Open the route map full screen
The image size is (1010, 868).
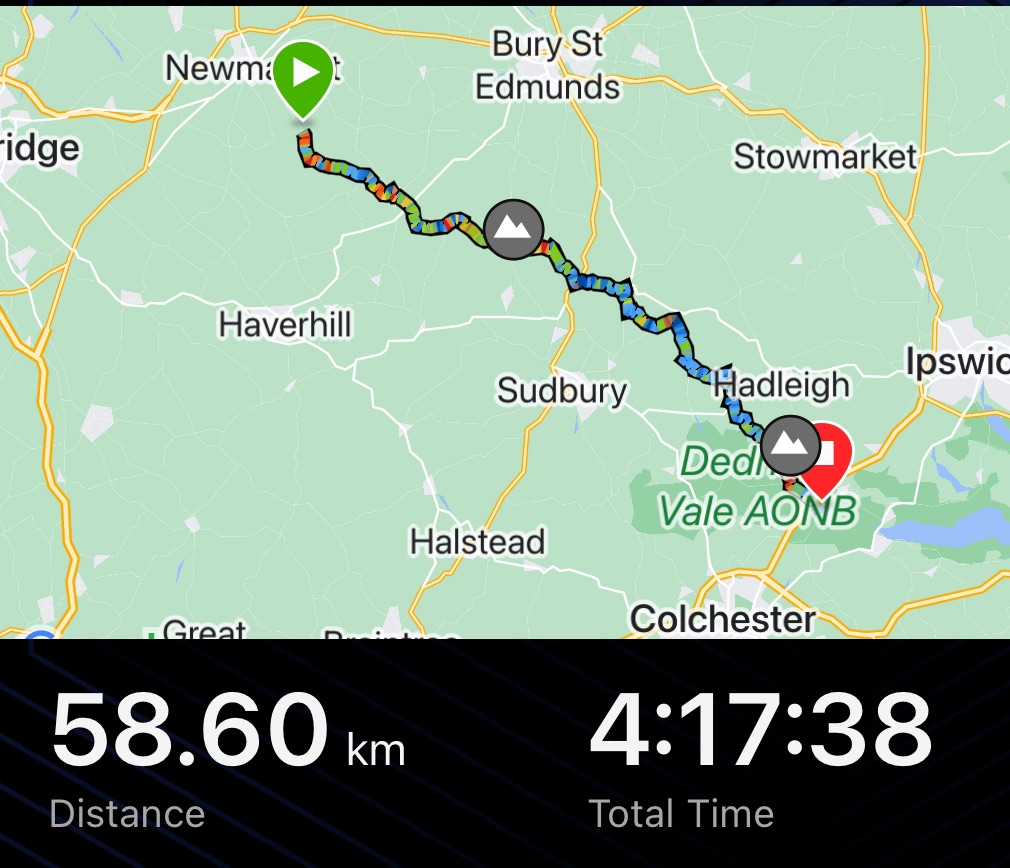505,320
